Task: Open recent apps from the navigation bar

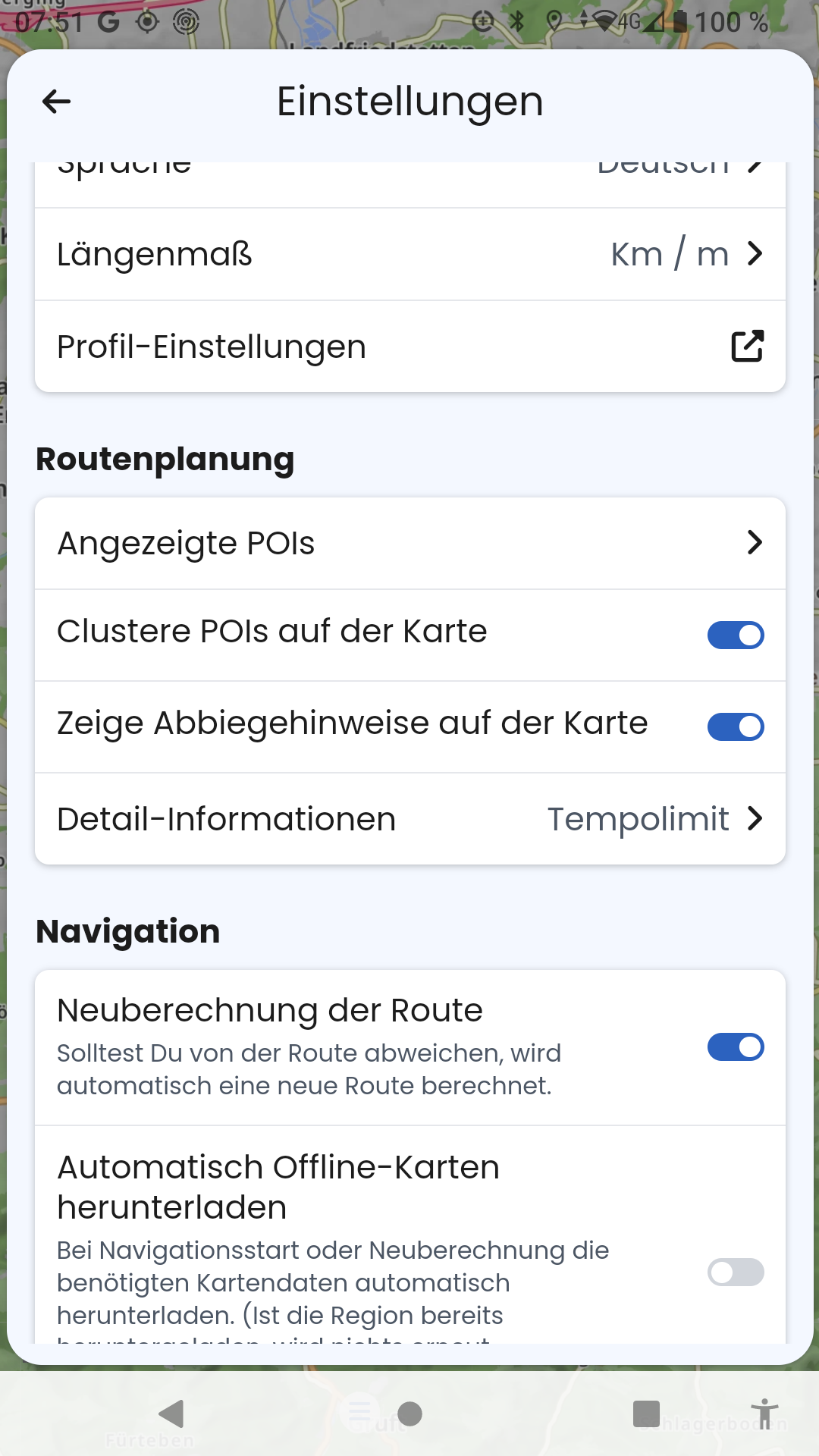Action: (646, 1414)
